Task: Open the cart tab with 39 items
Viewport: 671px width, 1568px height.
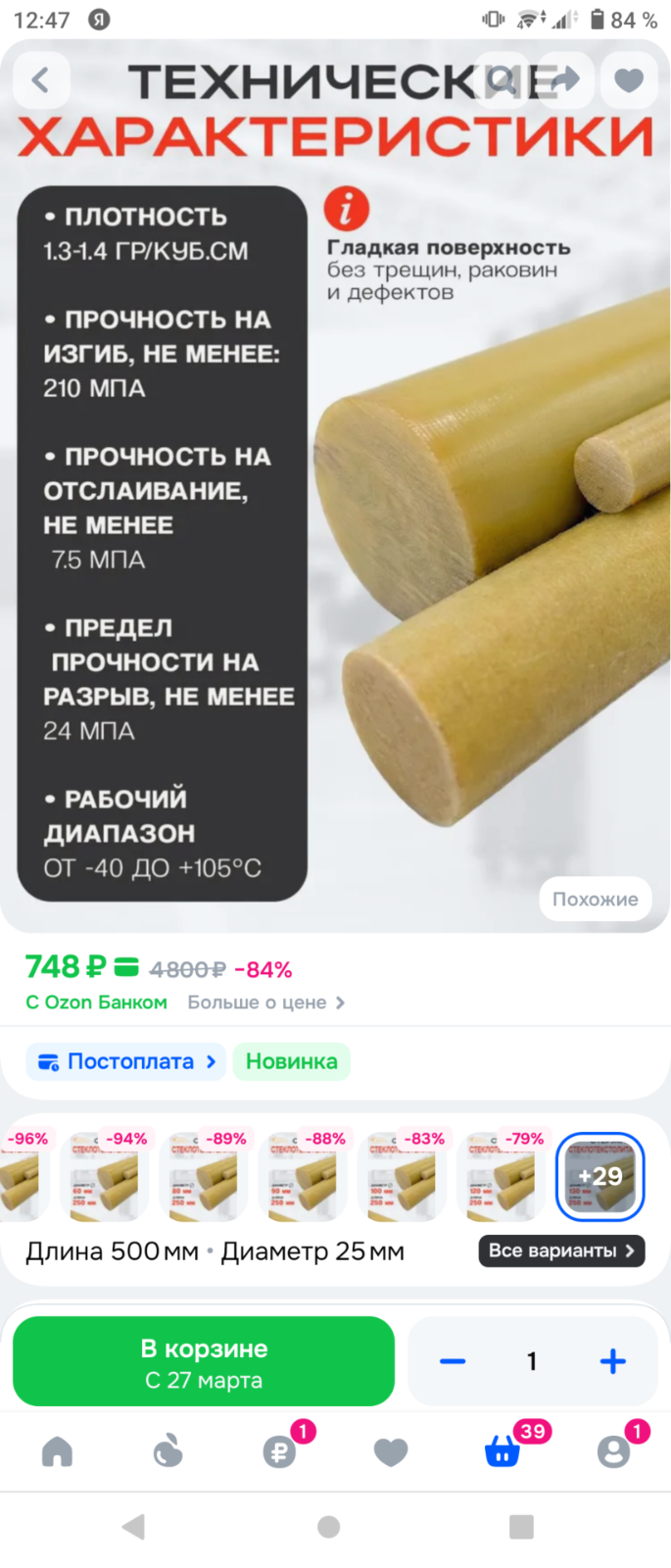Action: [503, 1451]
